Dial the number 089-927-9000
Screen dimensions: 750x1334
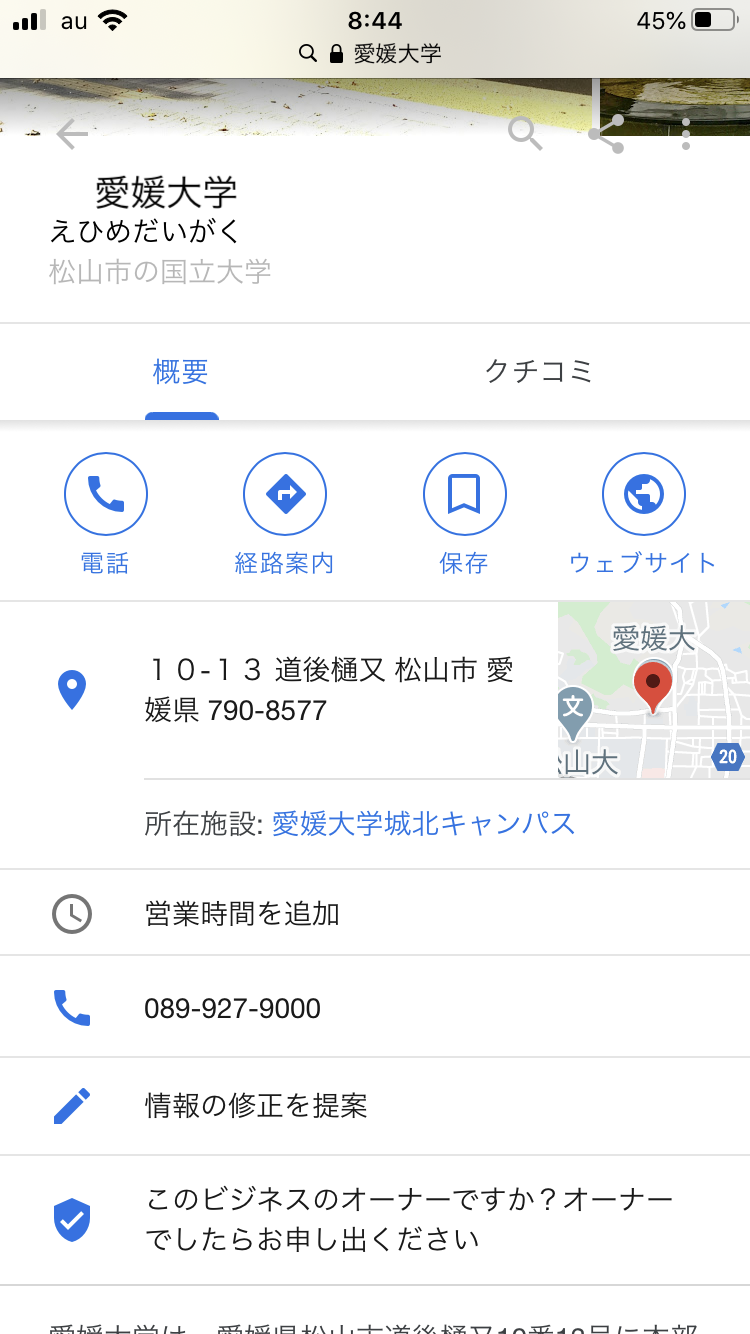click(x=232, y=1008)
